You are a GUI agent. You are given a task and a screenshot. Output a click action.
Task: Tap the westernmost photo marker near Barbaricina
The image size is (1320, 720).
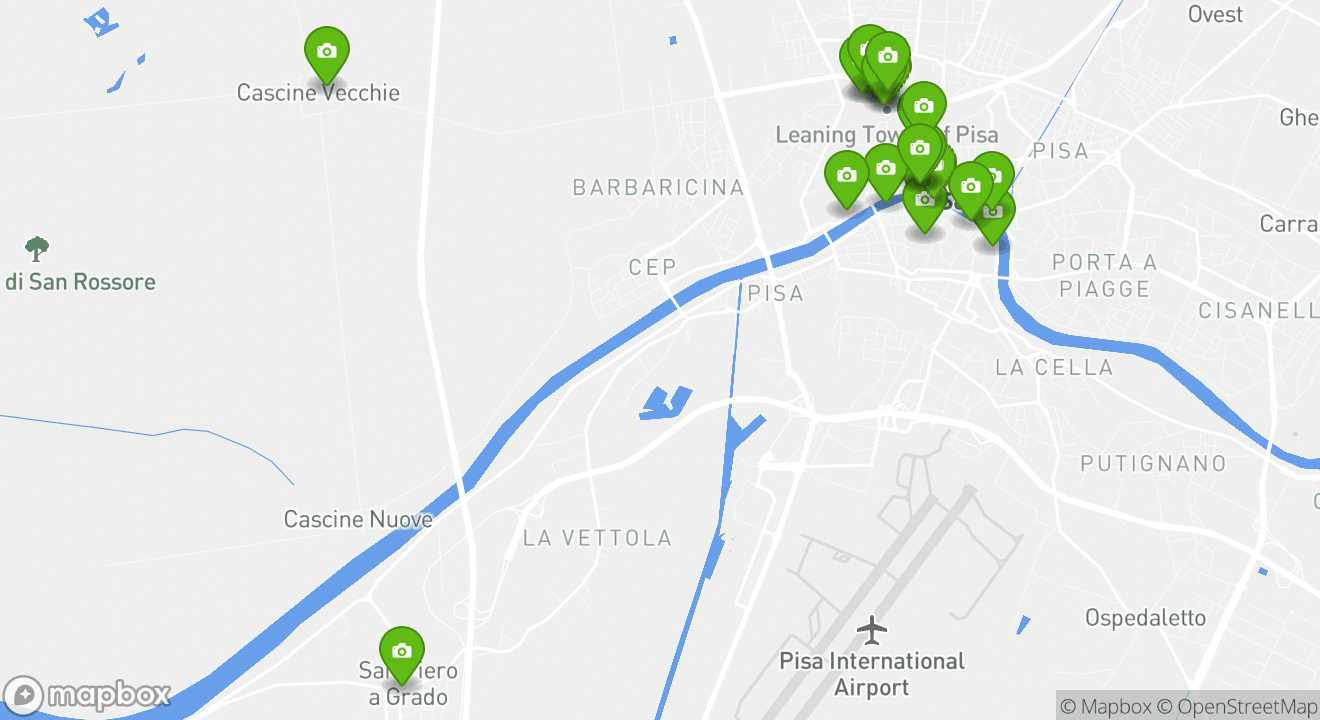click(846, 176)
